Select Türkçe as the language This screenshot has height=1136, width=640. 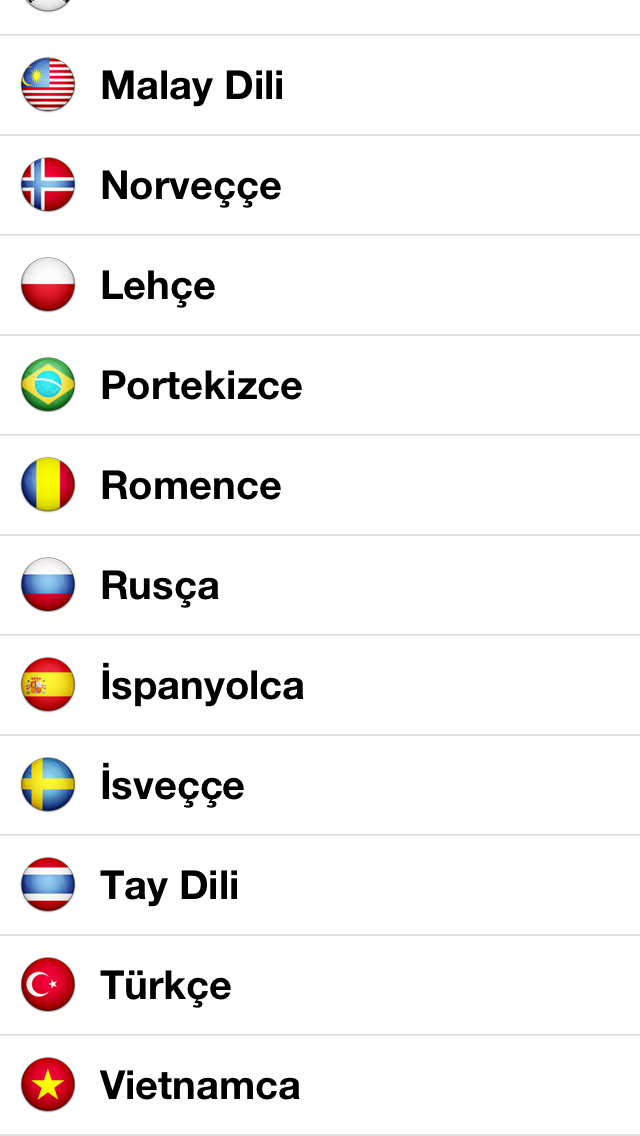[x=320, y=985]
